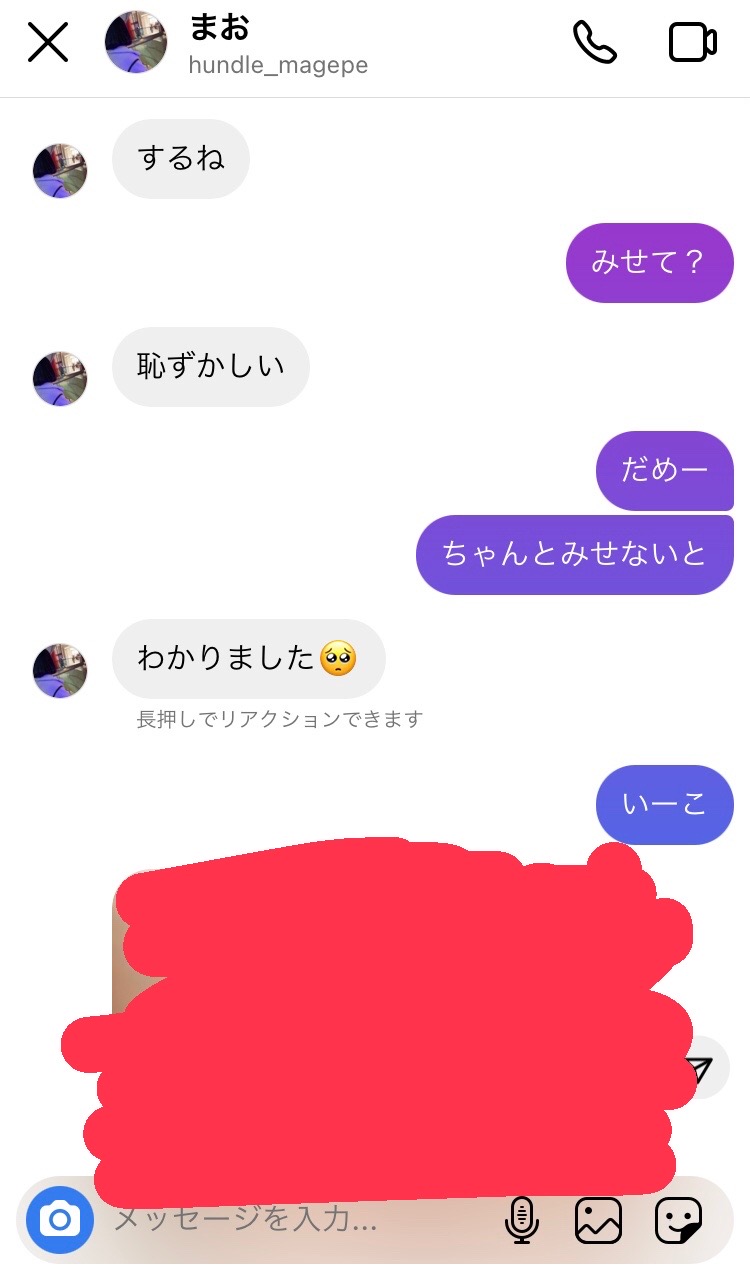Tap the だめー message bubble
This screenshot has height=1280, width=750.
(x=664, y=471)
